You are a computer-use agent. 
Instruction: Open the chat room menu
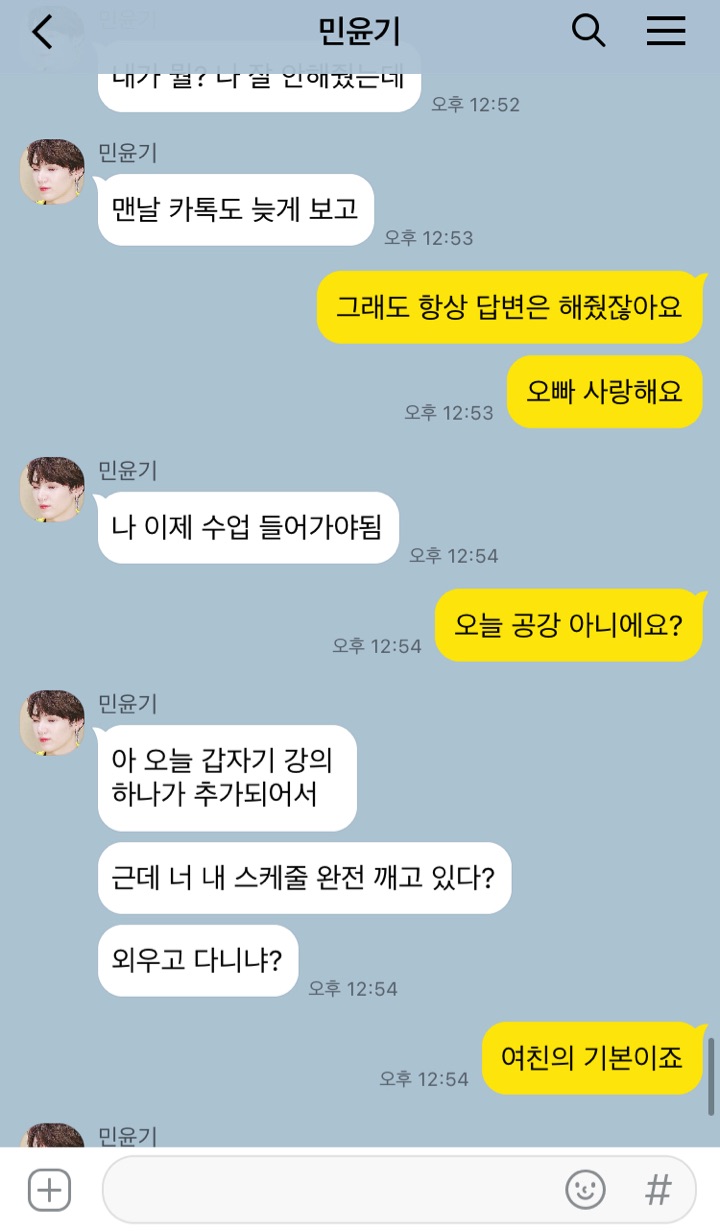[666, 32]
